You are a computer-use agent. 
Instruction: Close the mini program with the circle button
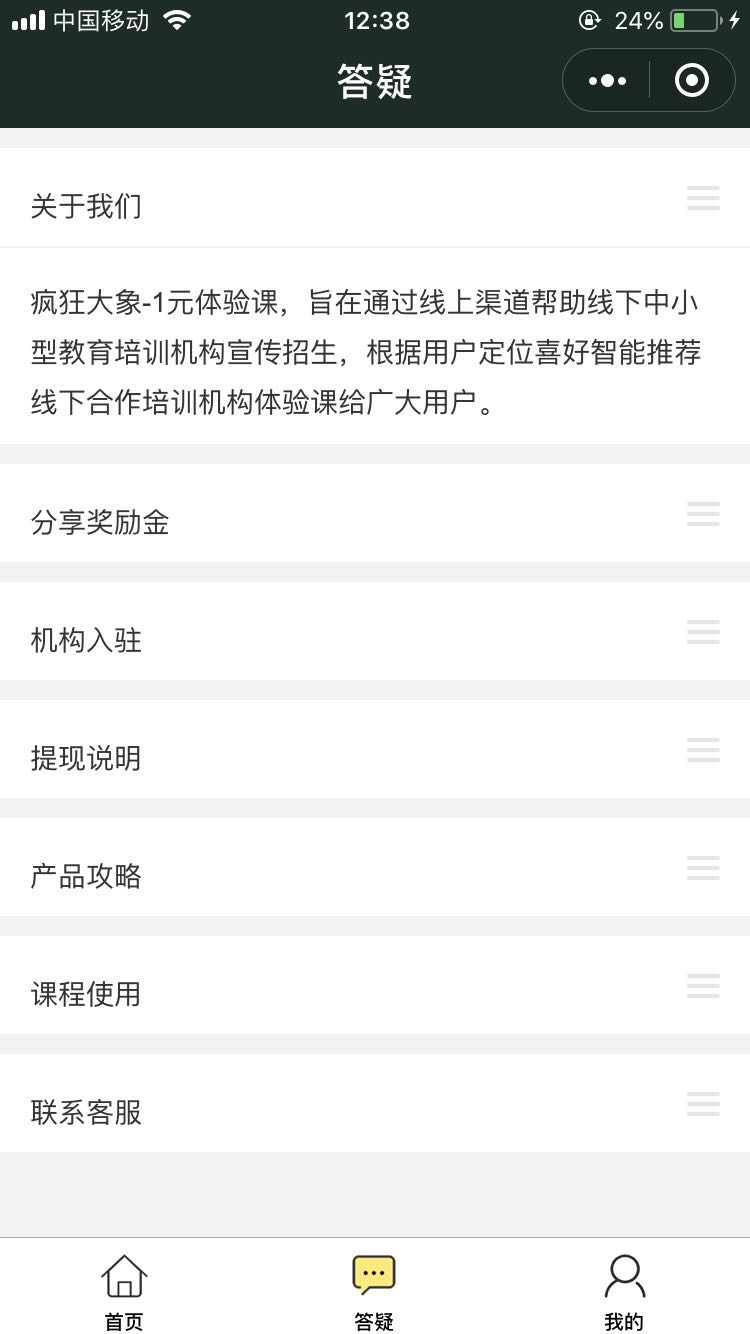pyautogui.click(x=692, y=80)
